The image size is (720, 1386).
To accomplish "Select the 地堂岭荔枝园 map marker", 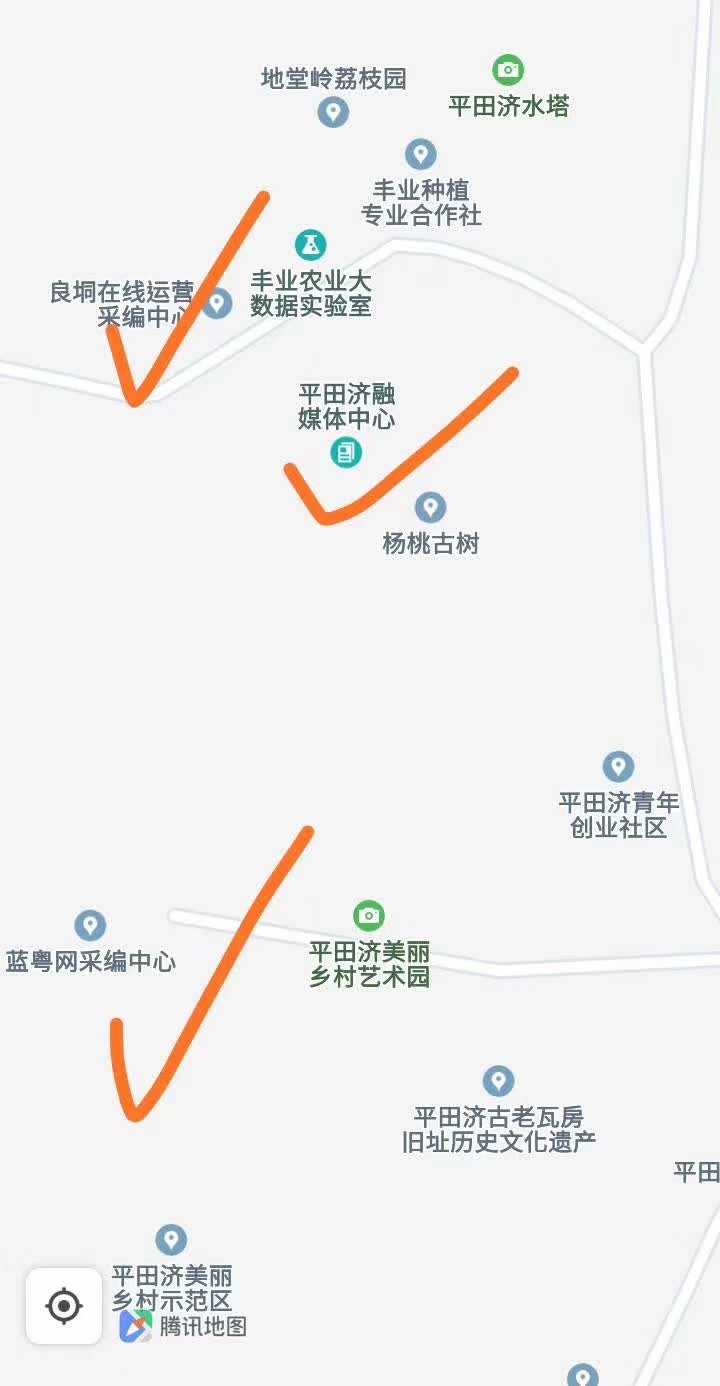I will tap(333, 111).
